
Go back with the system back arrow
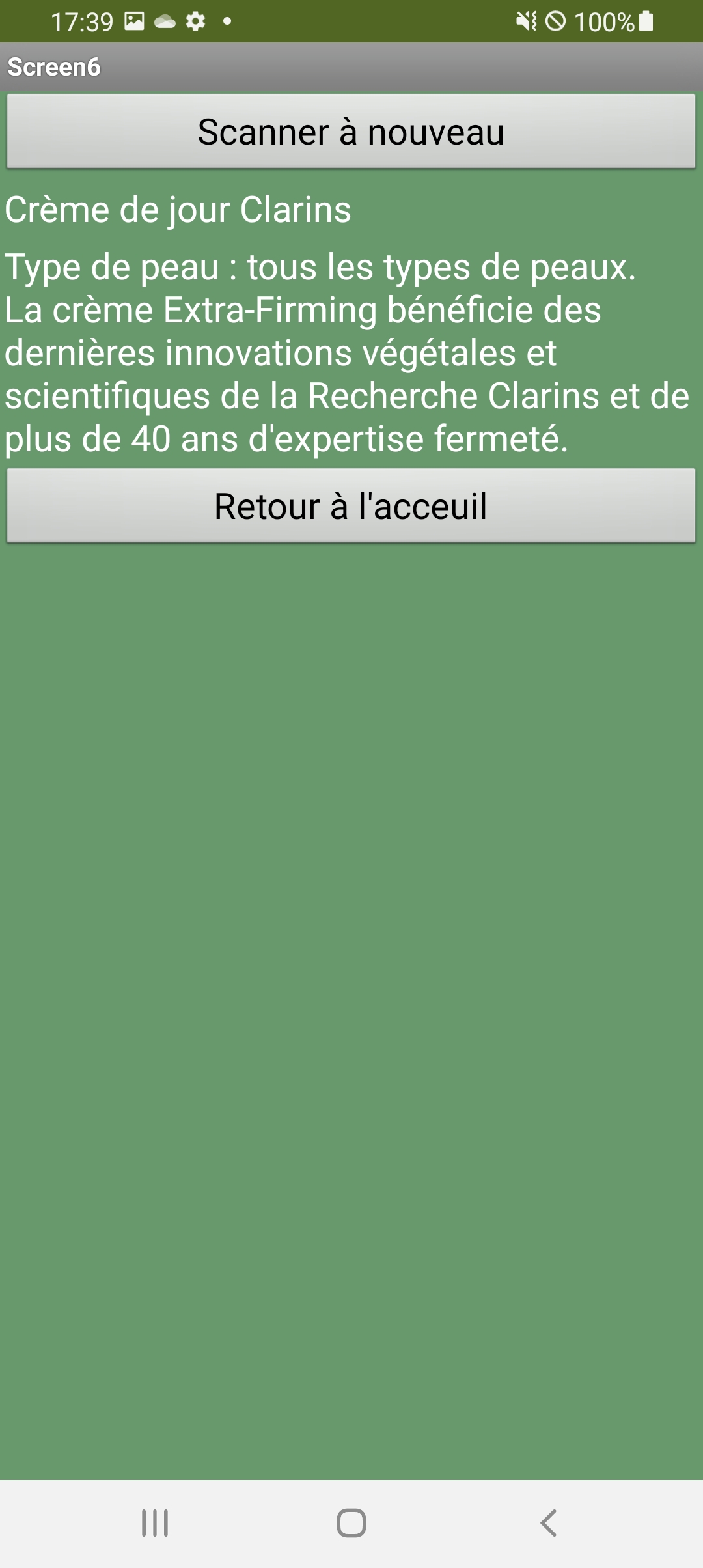point(548,1523)
